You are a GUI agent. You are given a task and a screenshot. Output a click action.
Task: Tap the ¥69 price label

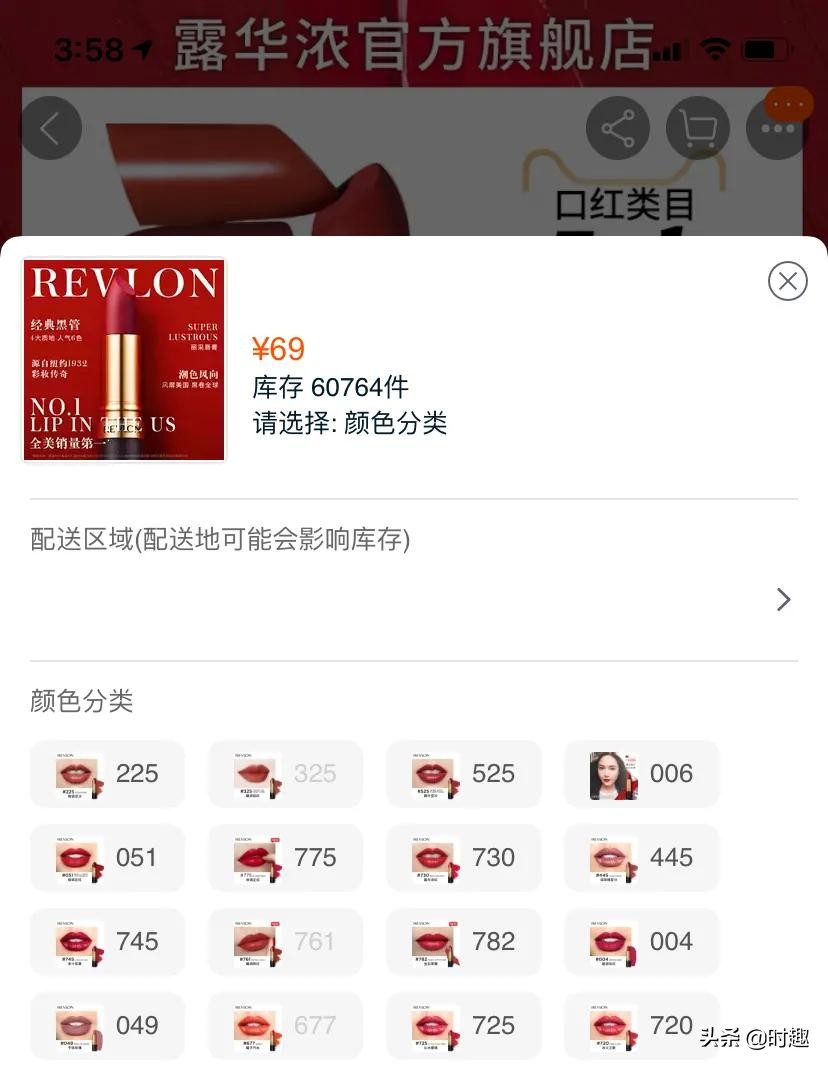275,350
